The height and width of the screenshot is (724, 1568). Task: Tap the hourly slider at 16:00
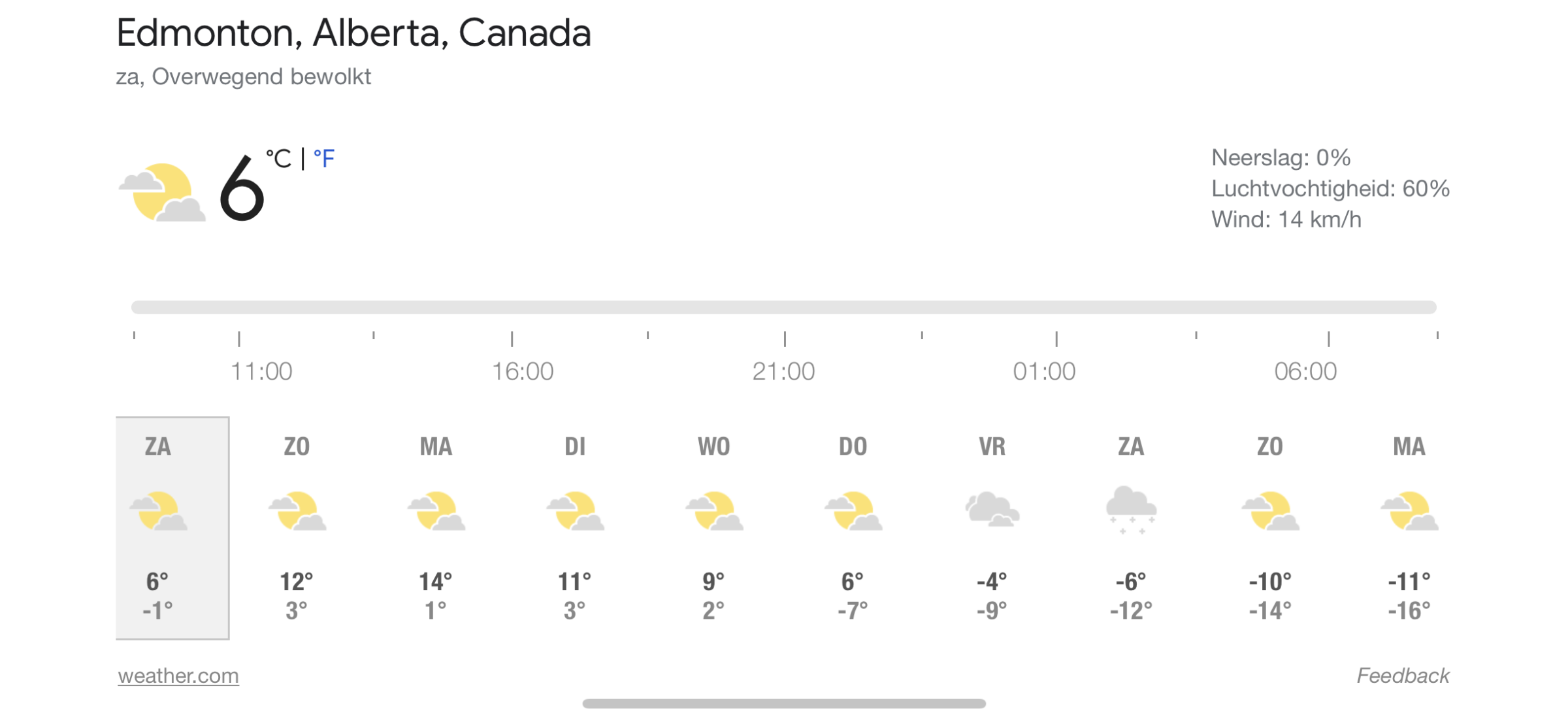click(512, 307)
